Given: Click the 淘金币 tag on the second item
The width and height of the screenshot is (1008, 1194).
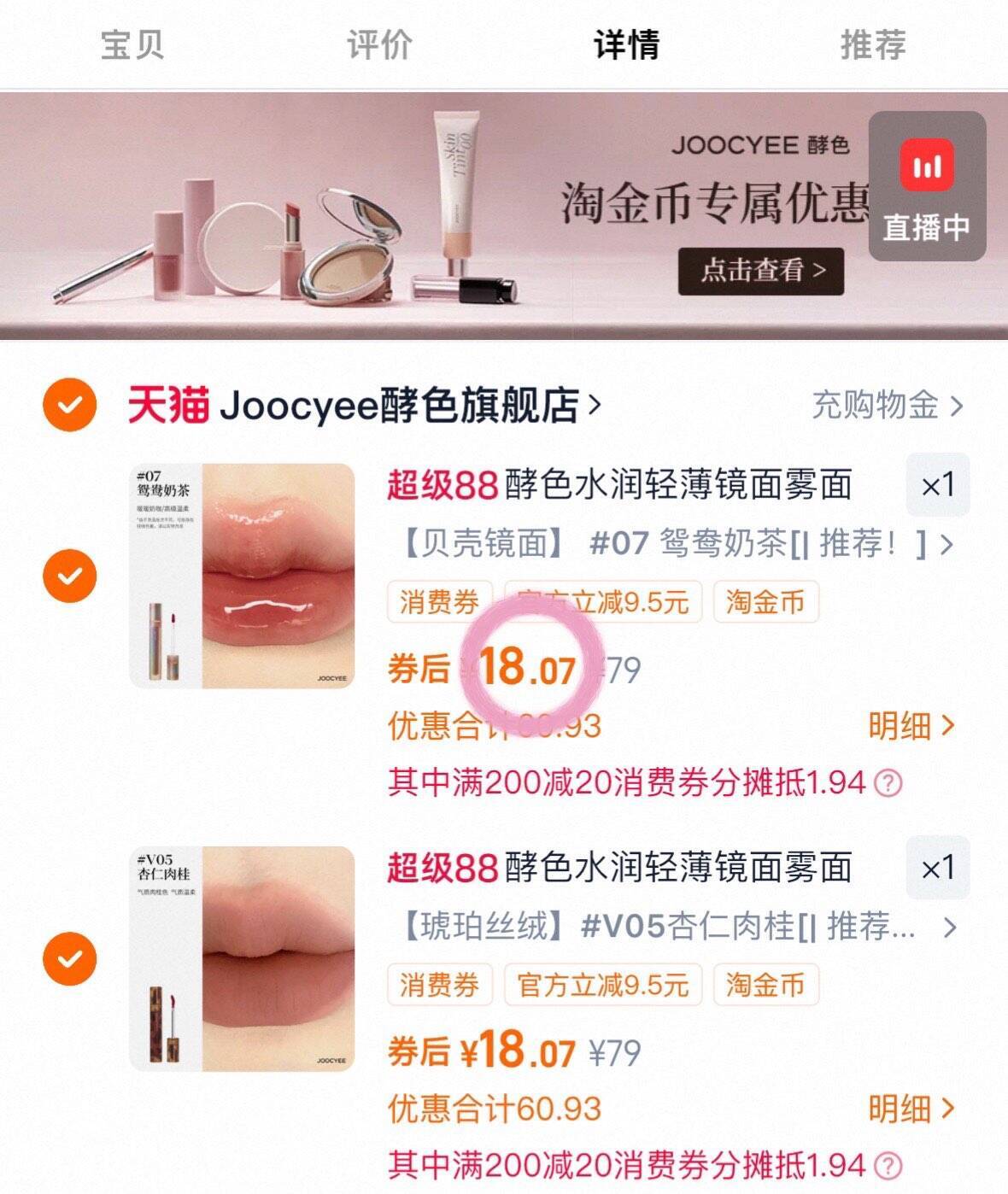Looking at the screenshot, I should coord(765,985).
